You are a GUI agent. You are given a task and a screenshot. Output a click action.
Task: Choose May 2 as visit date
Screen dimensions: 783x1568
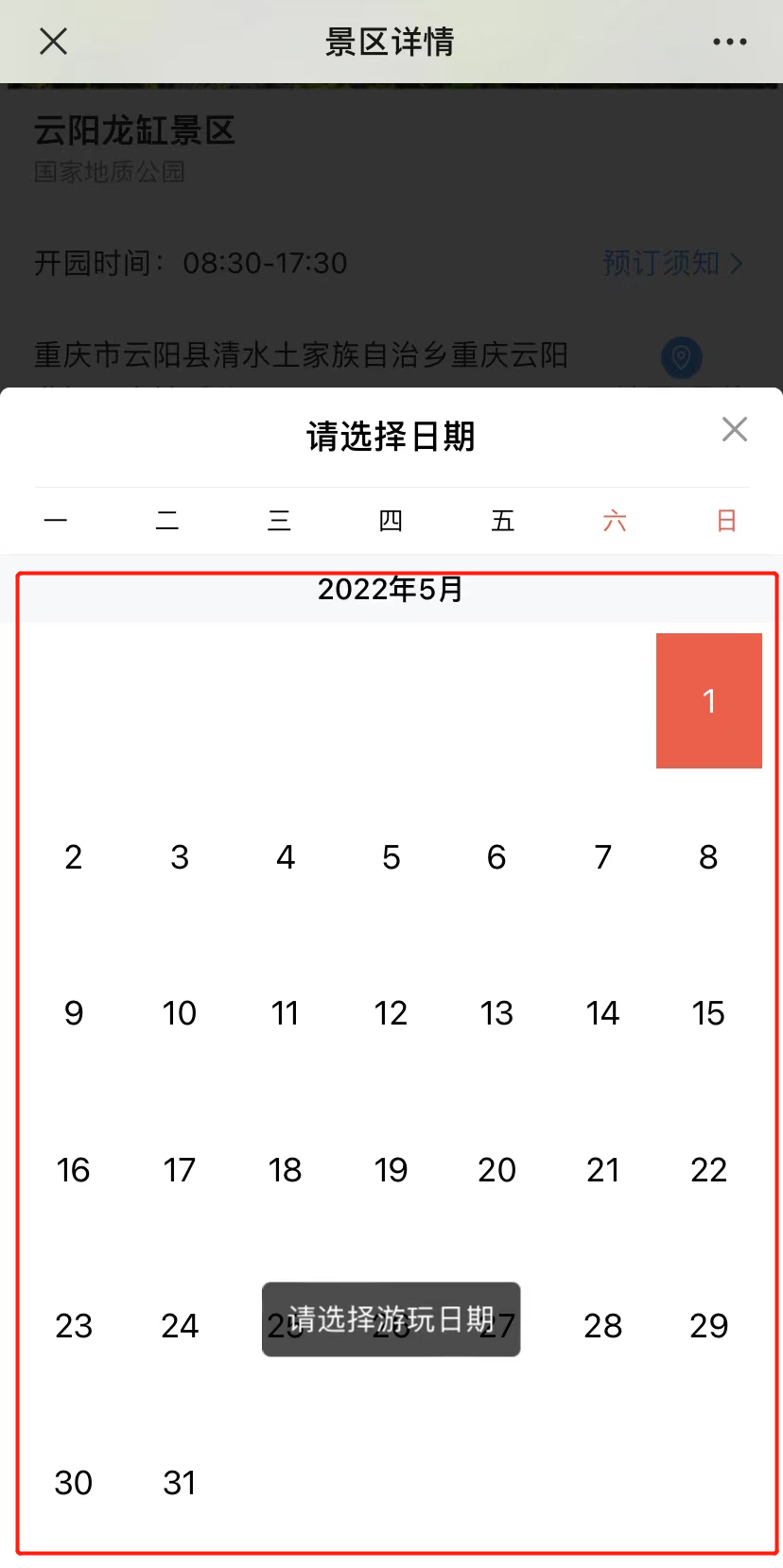coord(74,857)
